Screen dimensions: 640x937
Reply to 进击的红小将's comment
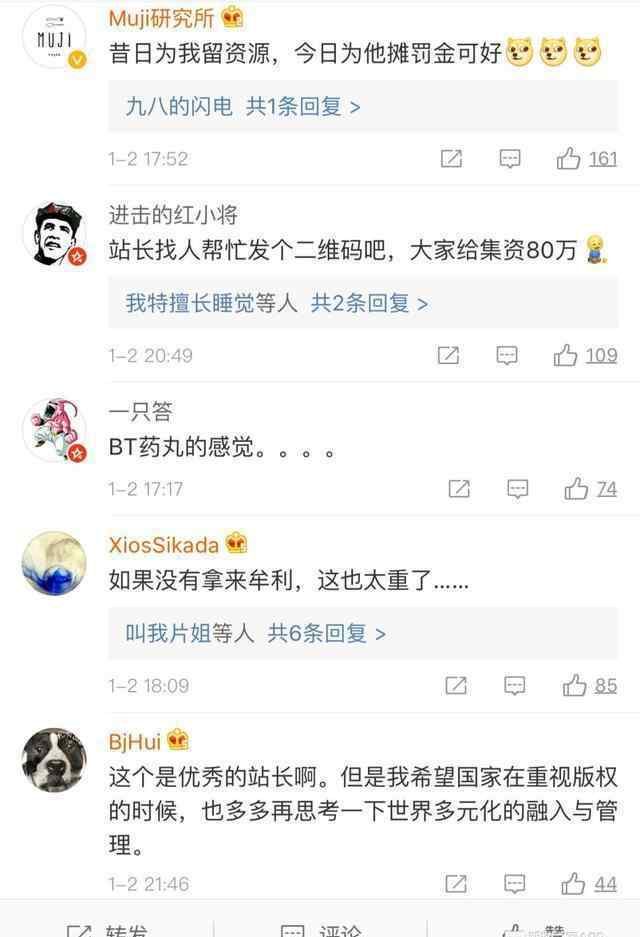[508, 355]
